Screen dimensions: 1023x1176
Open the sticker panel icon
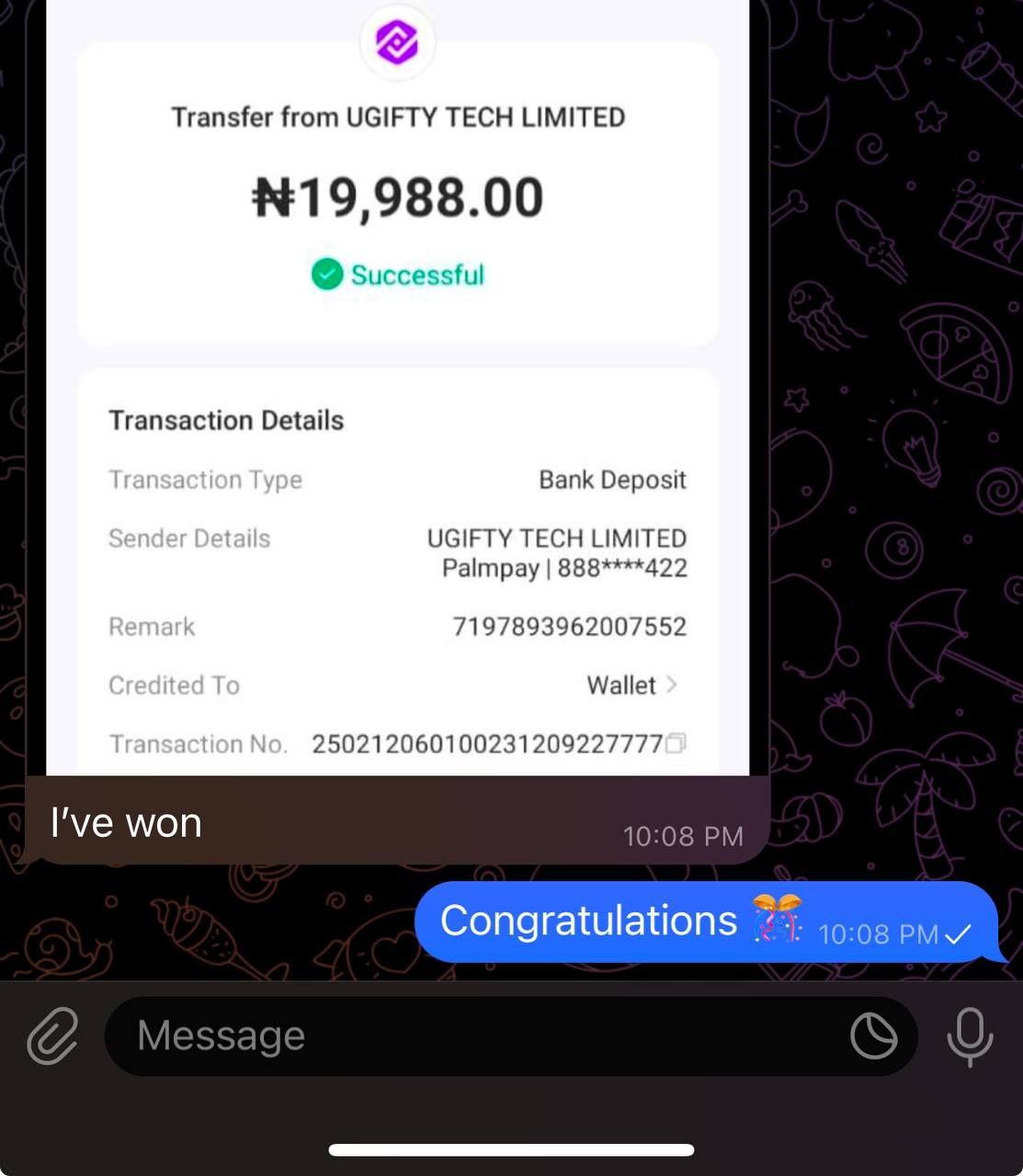[873, 1036]
